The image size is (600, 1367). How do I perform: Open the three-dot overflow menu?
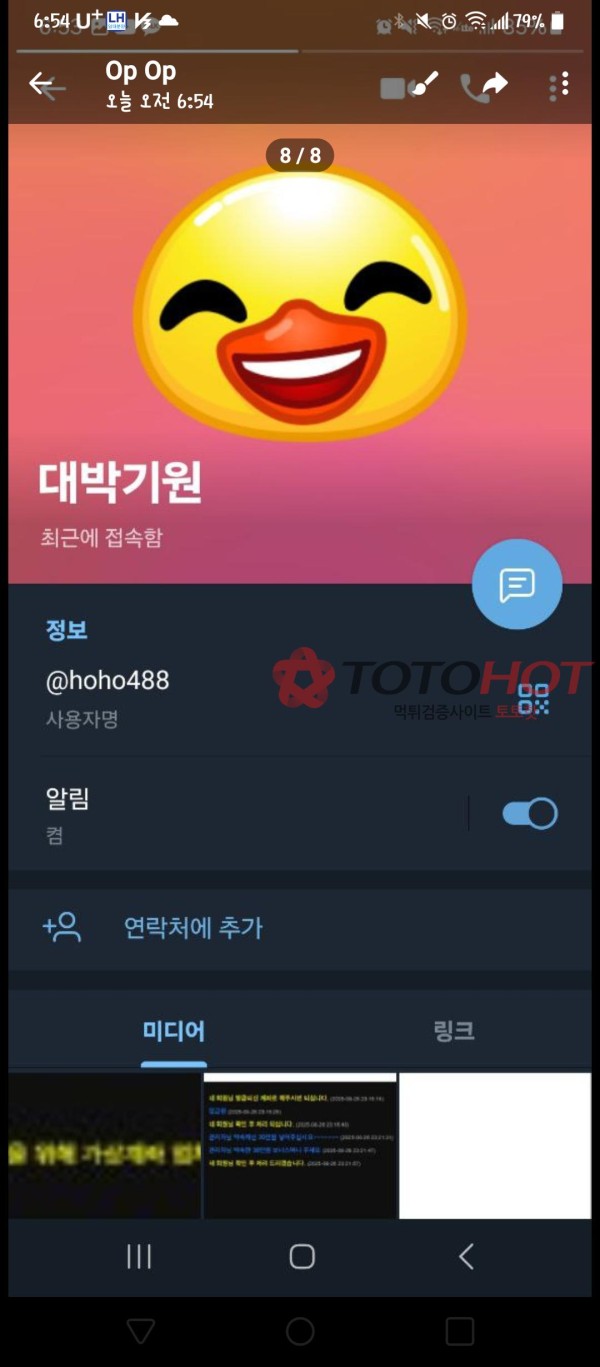pos(559,87)
